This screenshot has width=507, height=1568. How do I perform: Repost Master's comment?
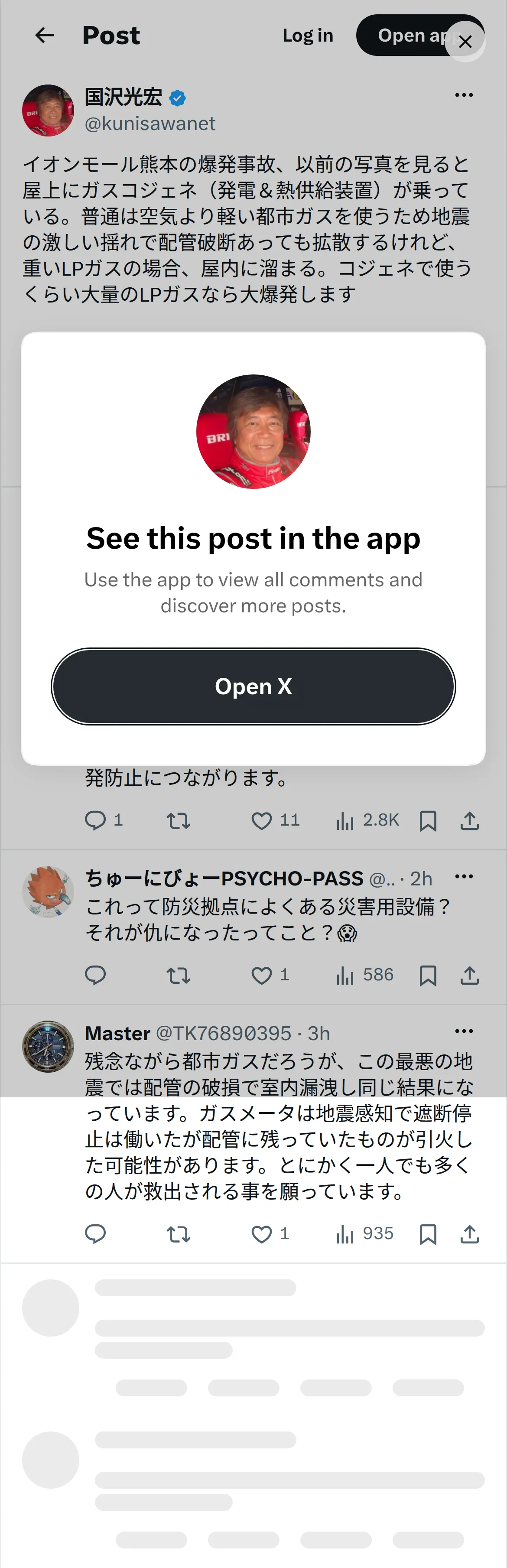tap(179, 1234)
